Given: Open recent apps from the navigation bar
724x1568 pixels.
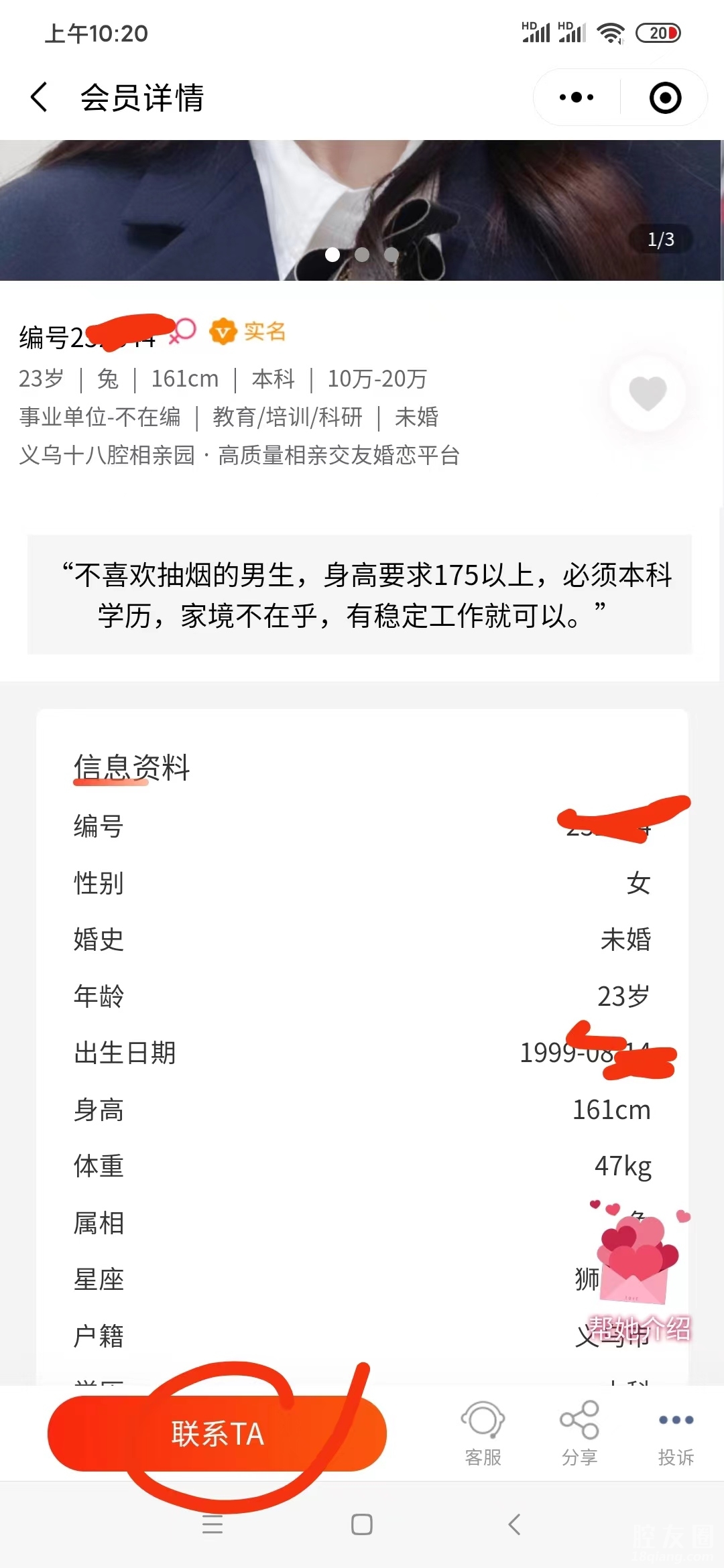Looking at the screenshot, I should (x=213, y=1524).
